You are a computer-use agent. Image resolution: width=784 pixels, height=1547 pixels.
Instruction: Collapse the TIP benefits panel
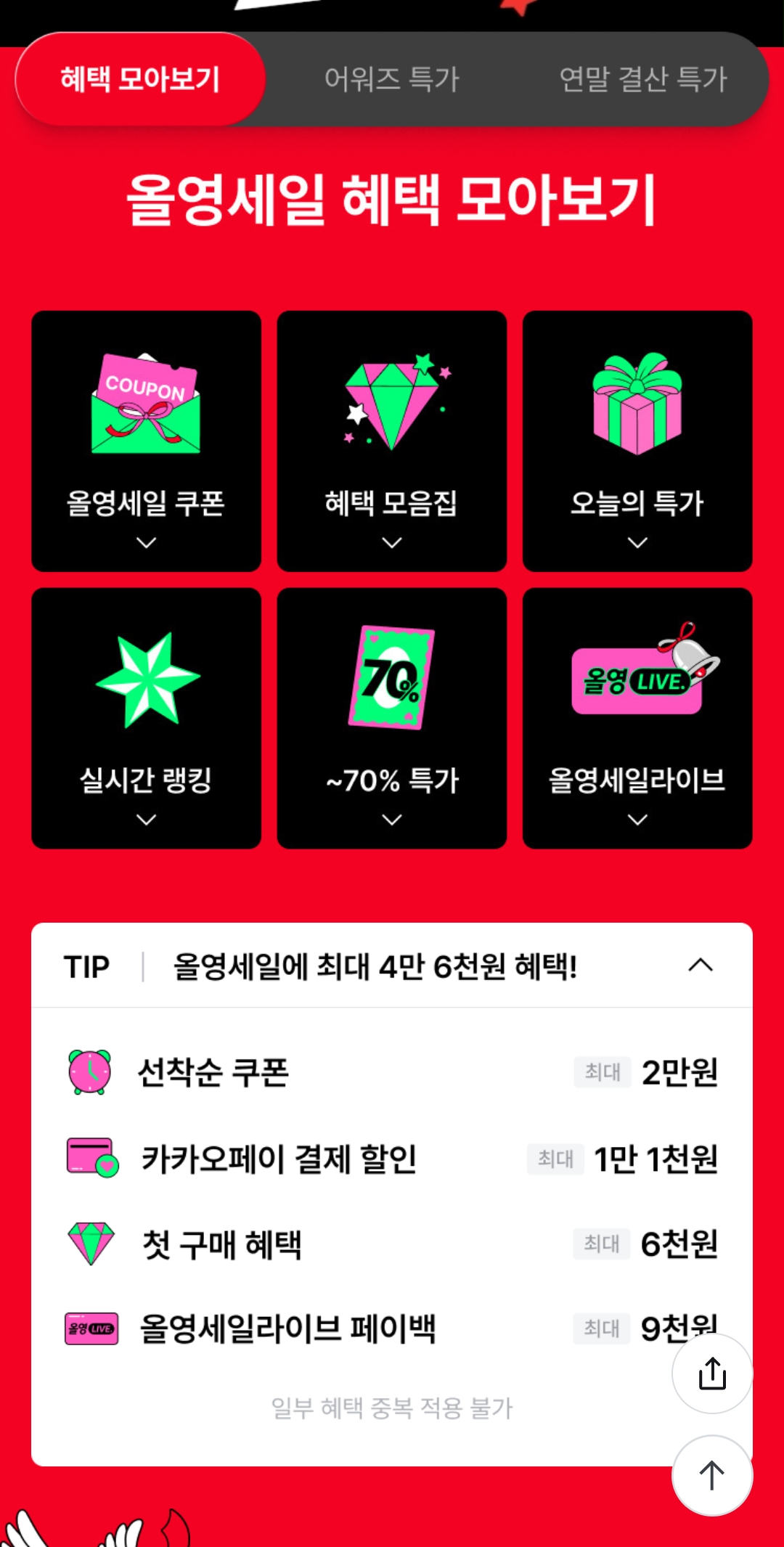pos(700,966)
